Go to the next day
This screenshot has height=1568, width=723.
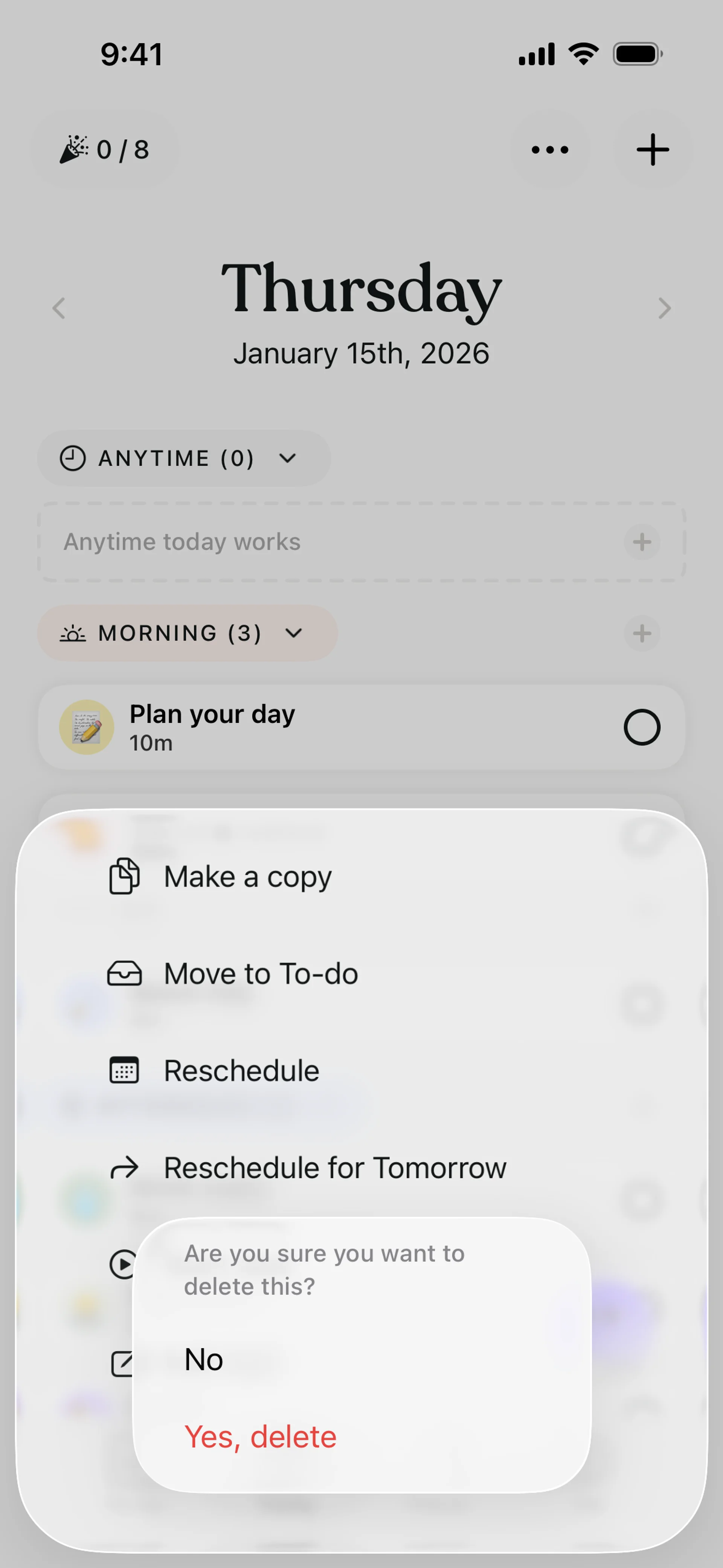(x=664, y=309)
